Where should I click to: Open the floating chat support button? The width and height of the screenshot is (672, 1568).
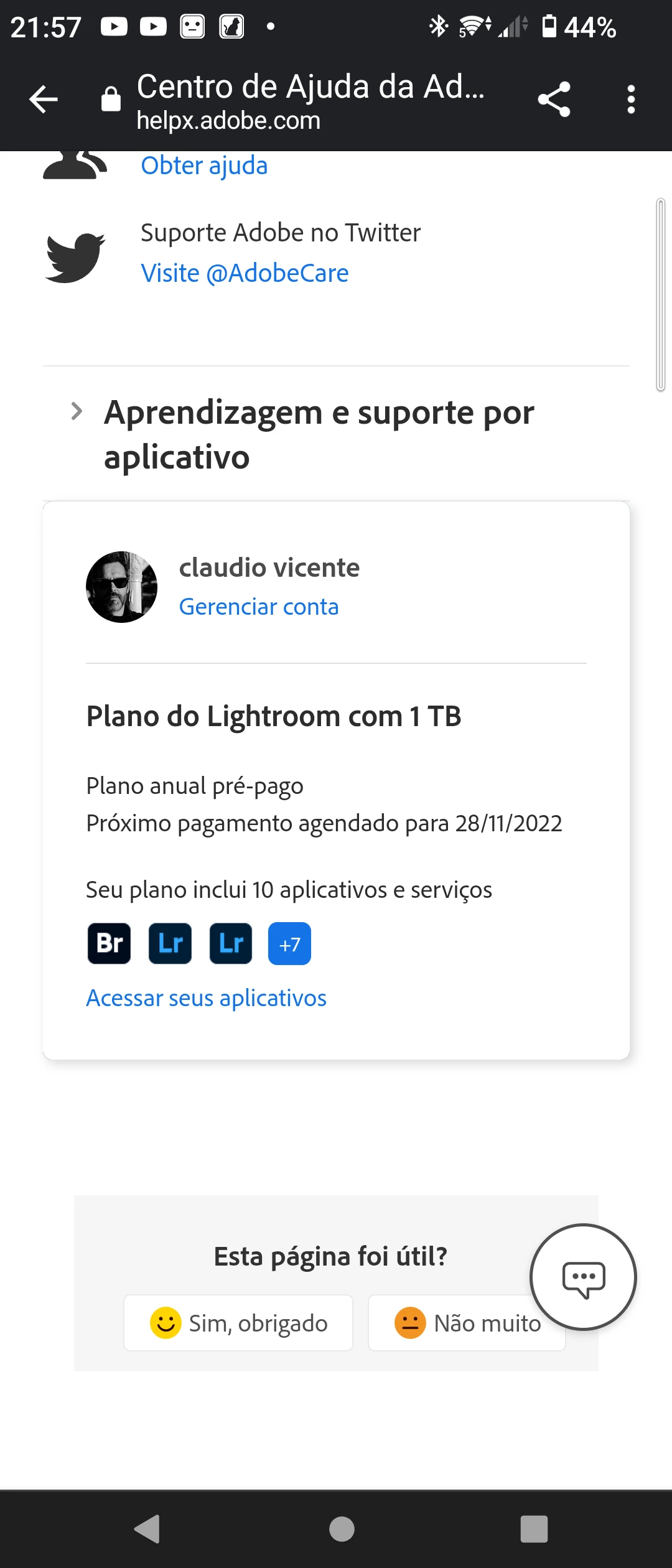click(583, 1277)
